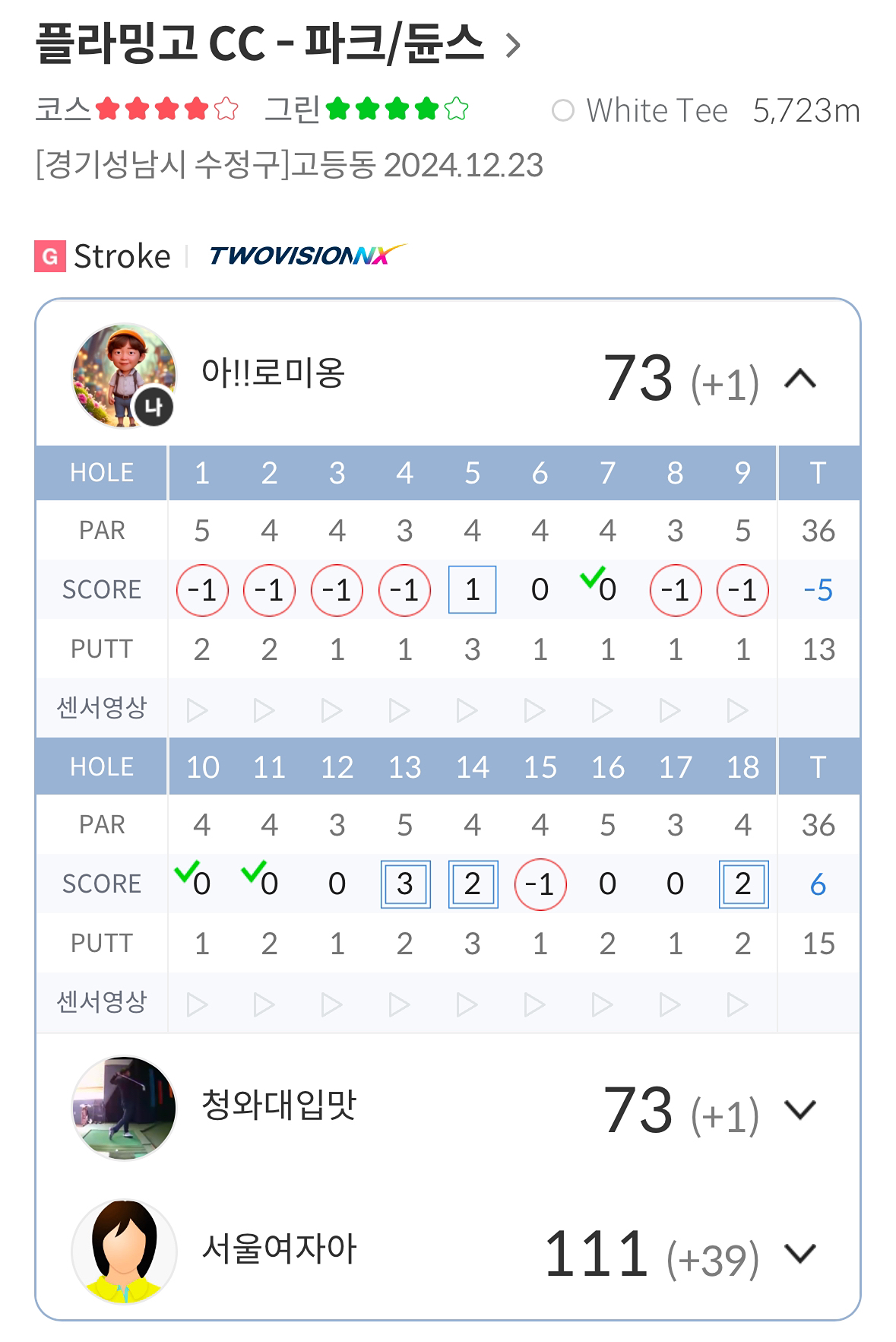The height and width of the screenshot is (1342, 896).
Task: Expand 청와대입맛's scorecard
Action: (x=799, y=1110)
